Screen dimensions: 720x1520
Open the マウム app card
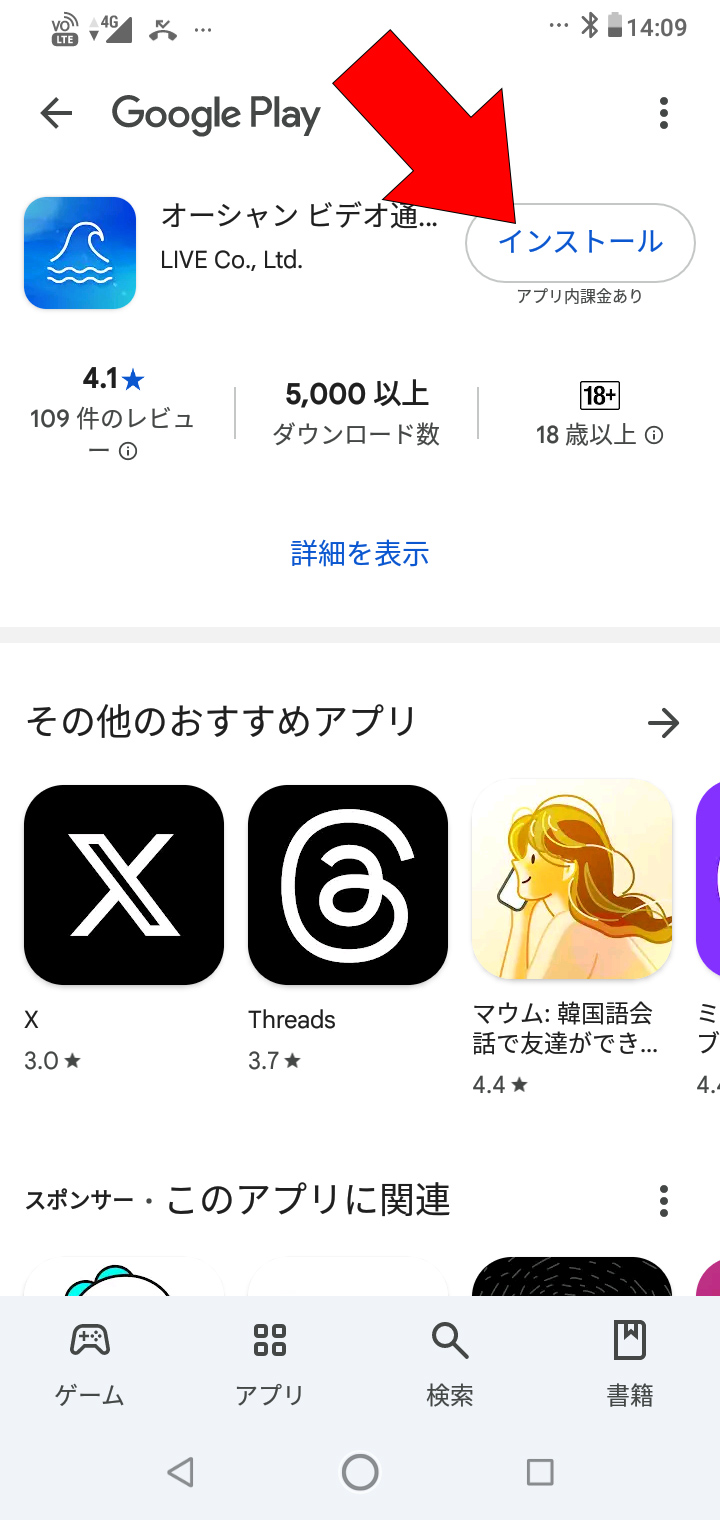coord(572,937)
